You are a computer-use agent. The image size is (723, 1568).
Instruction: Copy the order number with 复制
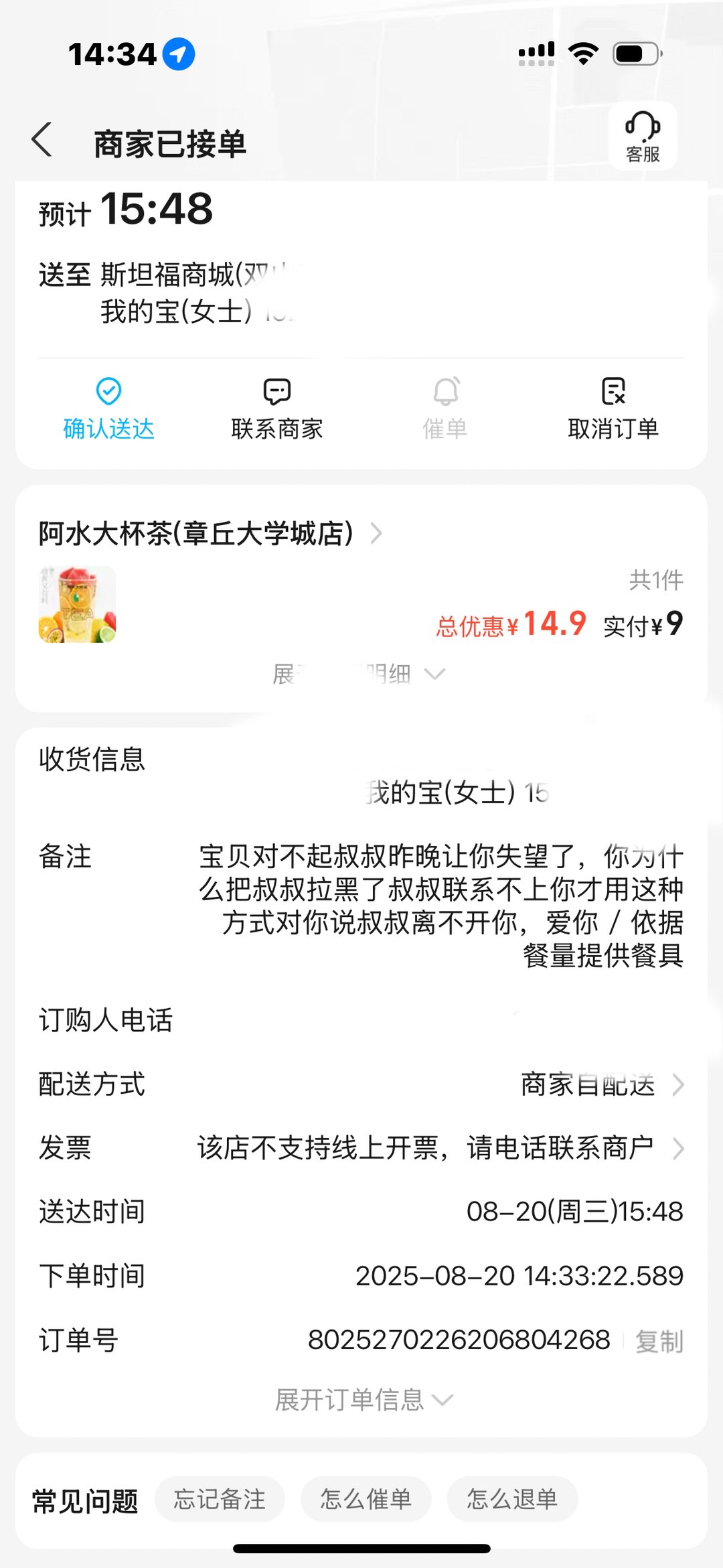pos(659,1341)
